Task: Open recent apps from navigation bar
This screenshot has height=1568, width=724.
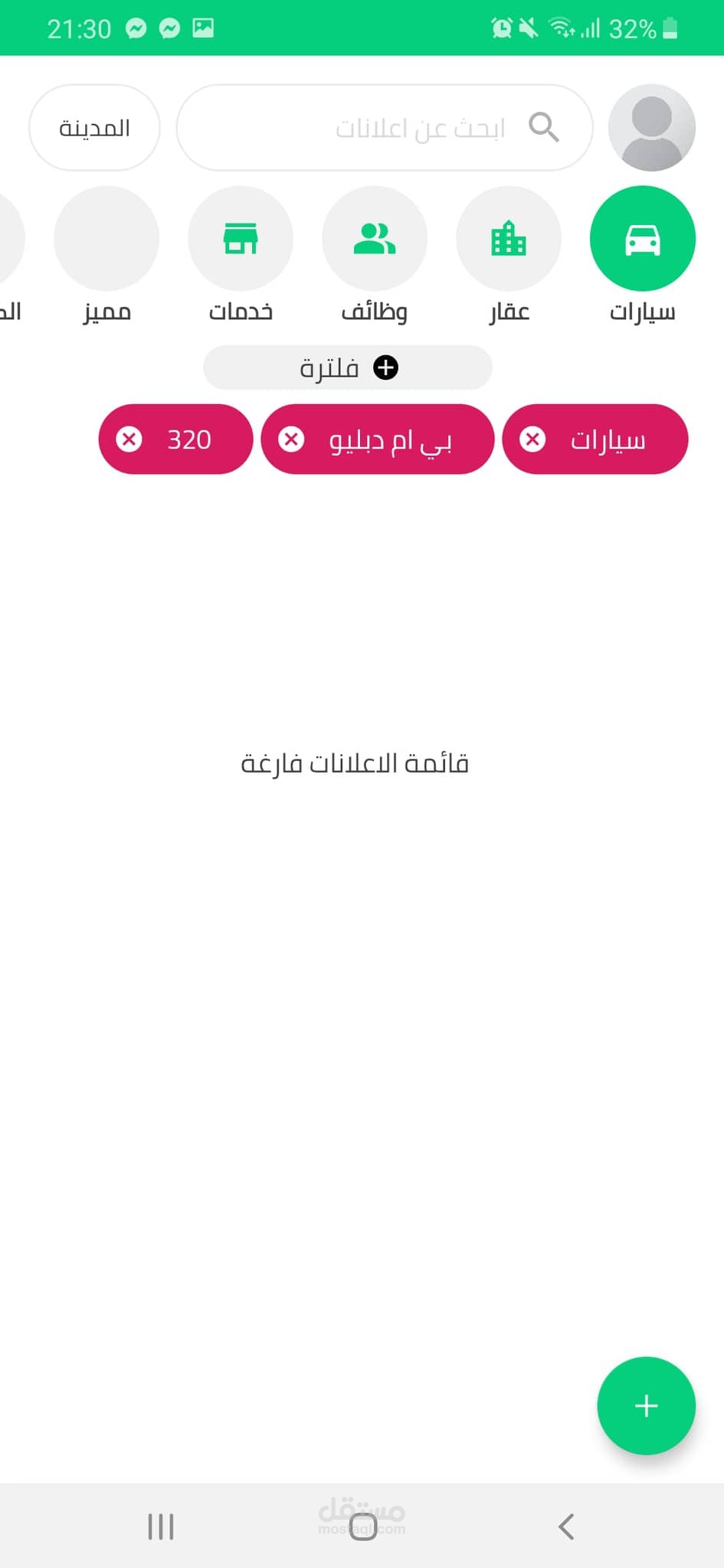Action: (x=161, y=1526)
